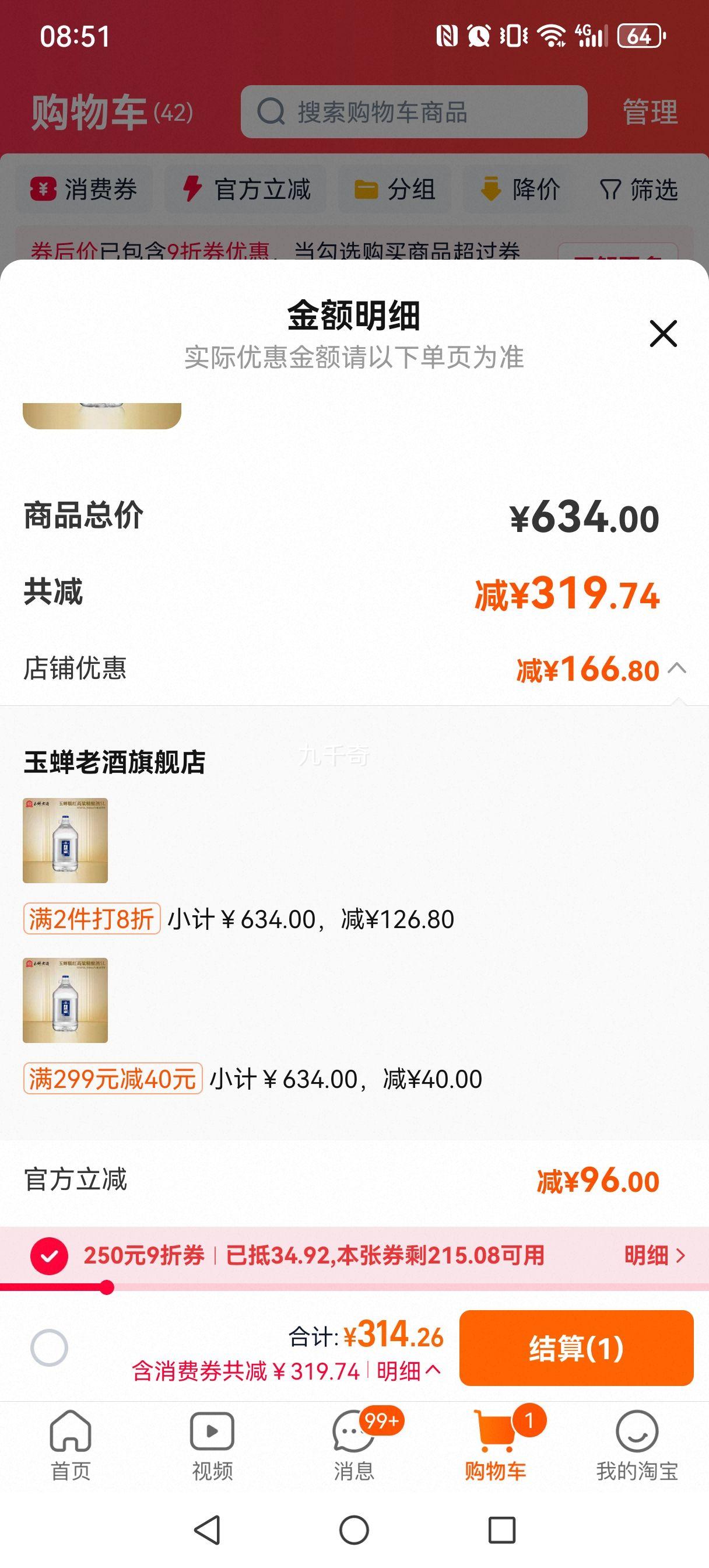Tap 结算(1) to check out
709x1568 pixels.
tap(575, 1347)
